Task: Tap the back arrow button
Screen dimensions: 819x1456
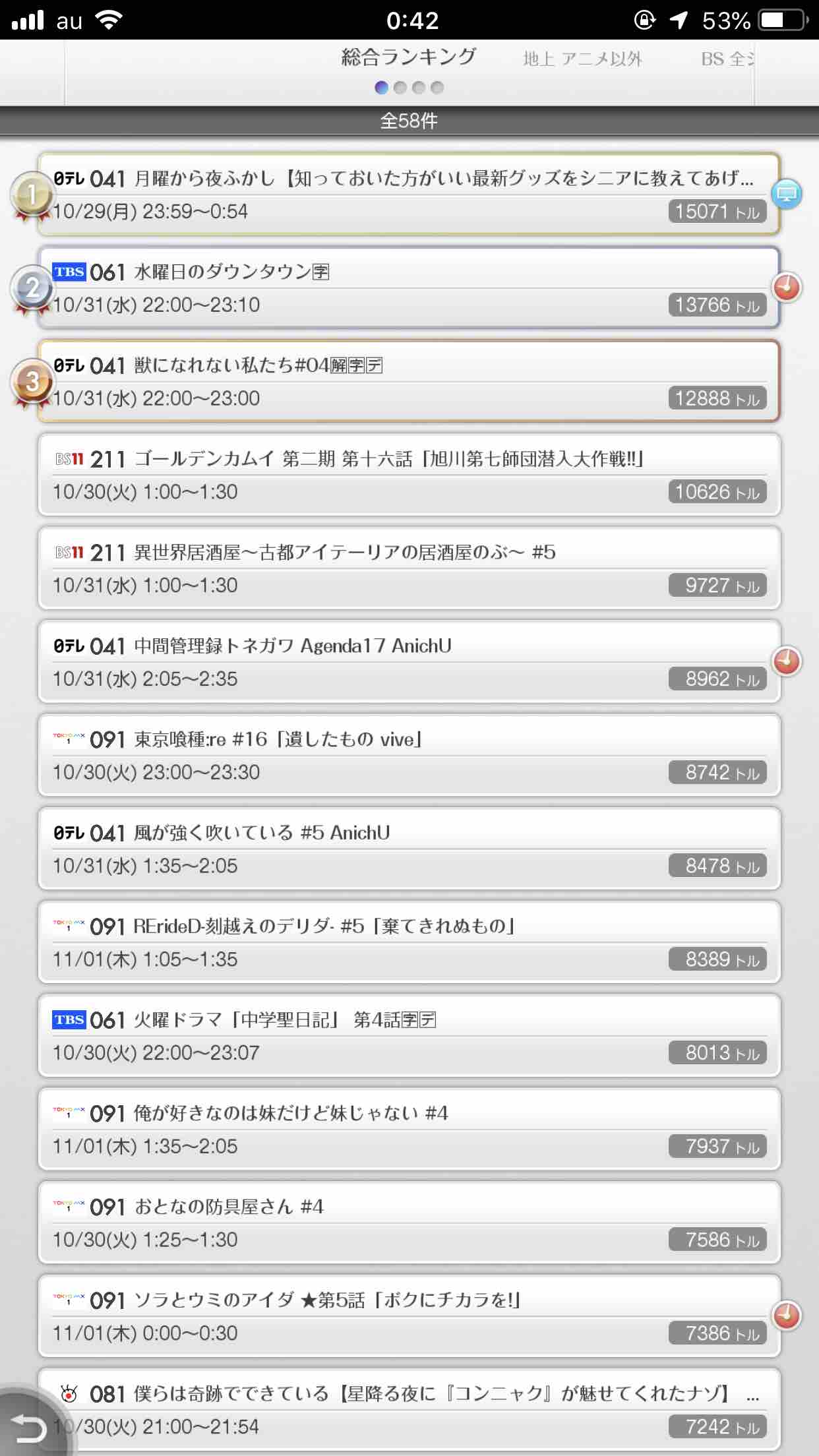Action: 30,1428
